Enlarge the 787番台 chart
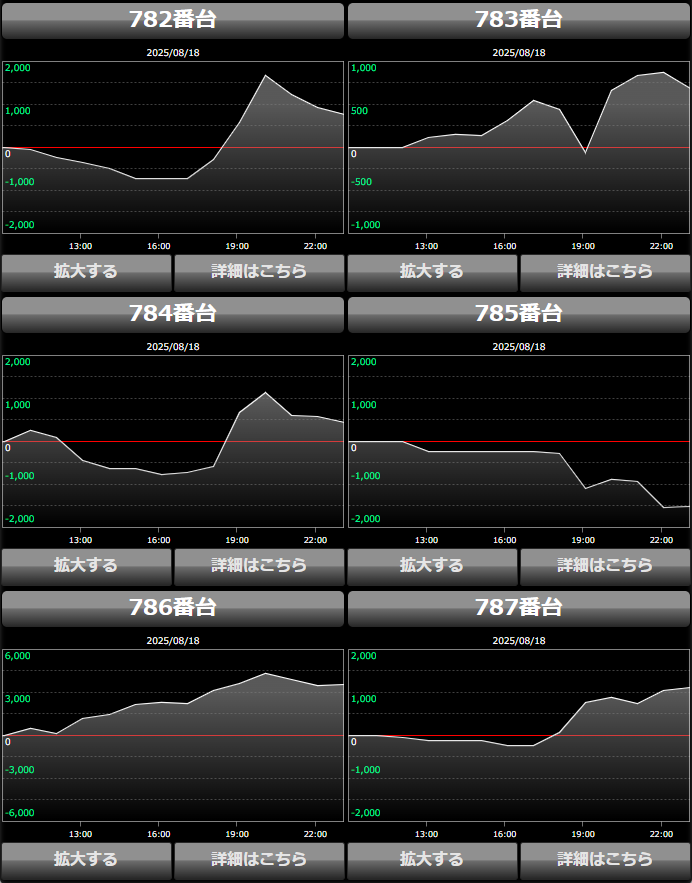The width and height of the screenshot is (692, 883). pos(432,859)
